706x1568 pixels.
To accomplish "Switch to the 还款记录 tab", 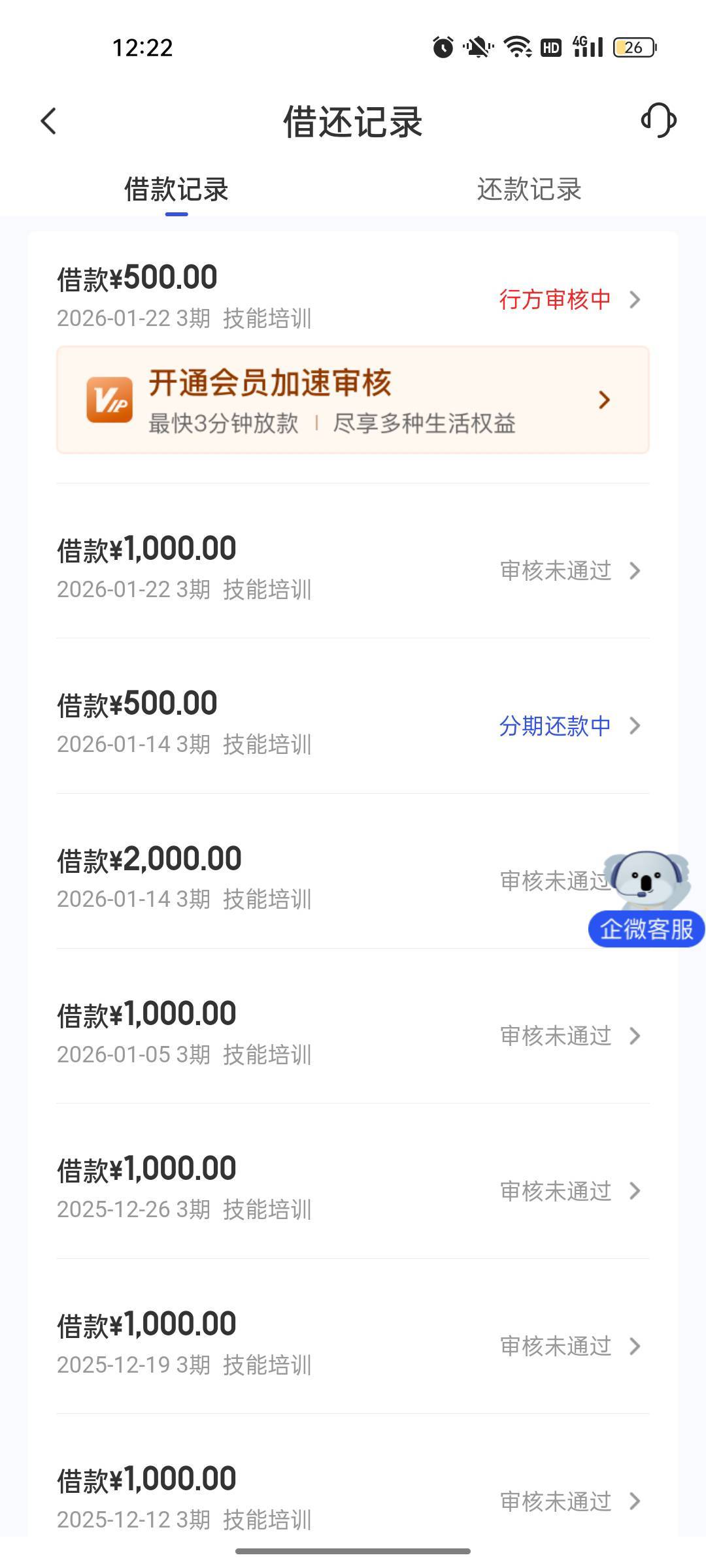I will click(529, 189).
